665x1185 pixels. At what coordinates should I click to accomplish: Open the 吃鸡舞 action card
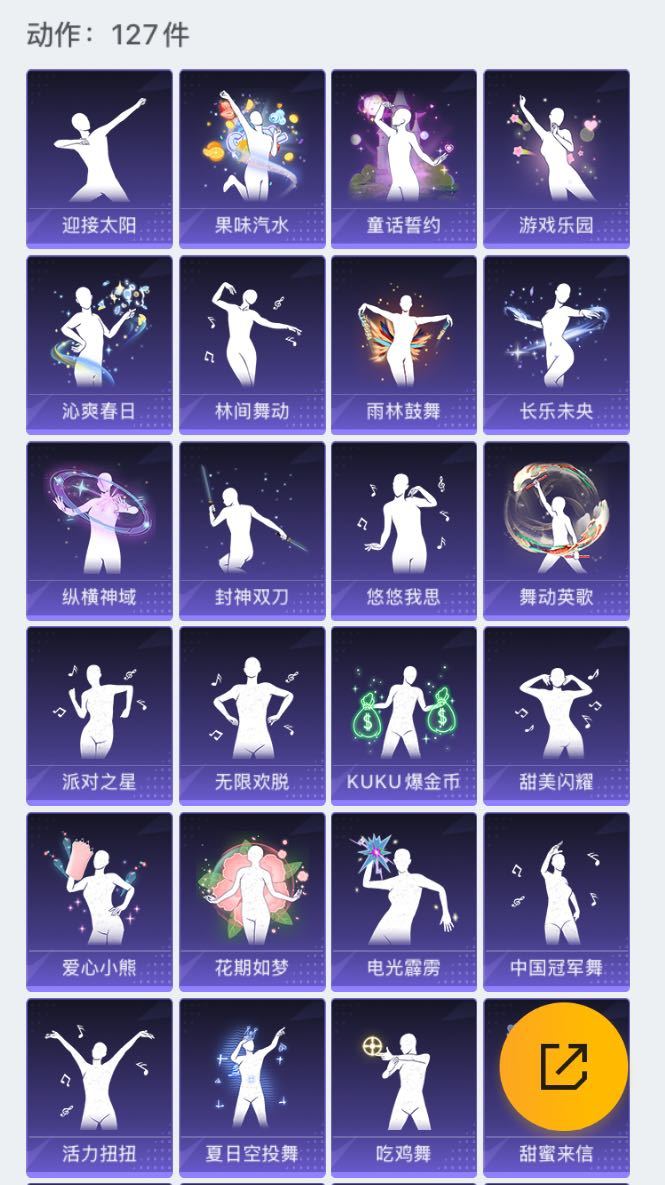point(404,1088)
